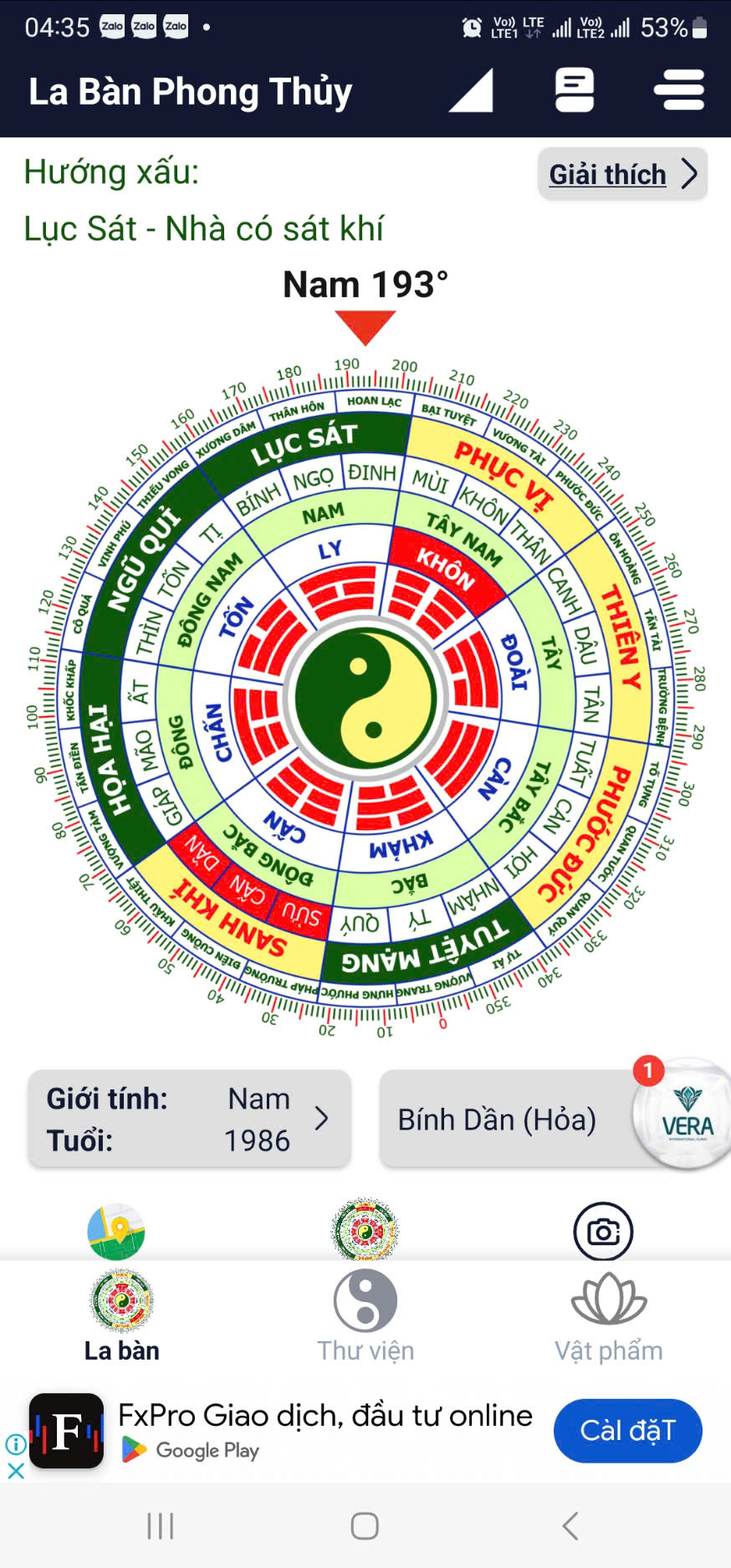The height and width of the screenshot is (1568, 731).
Task: Tap the notes icon in the app bar
Action: pyautogui.click(x=575, y=90)
